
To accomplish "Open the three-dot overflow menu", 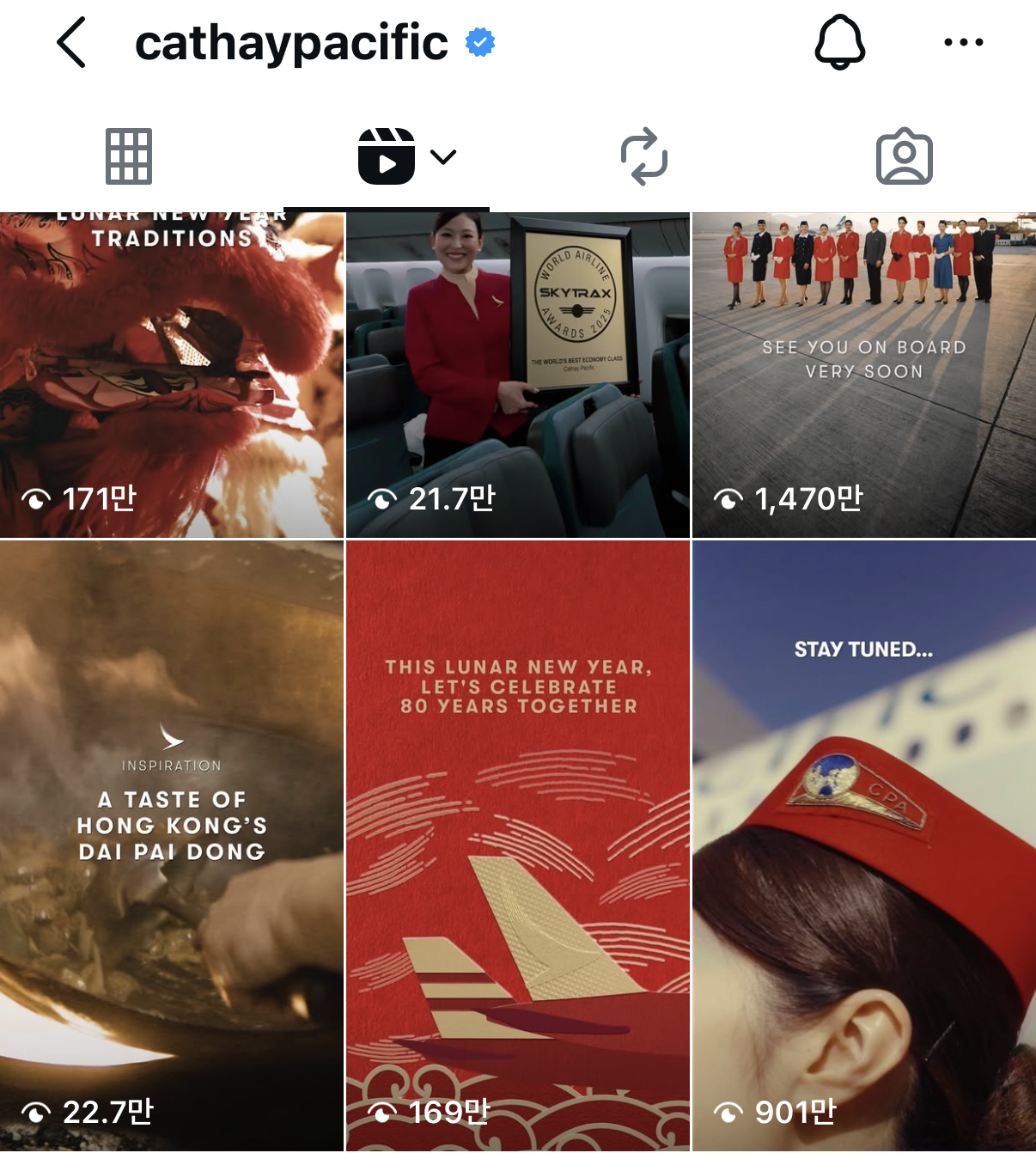I will click(963, 42).
